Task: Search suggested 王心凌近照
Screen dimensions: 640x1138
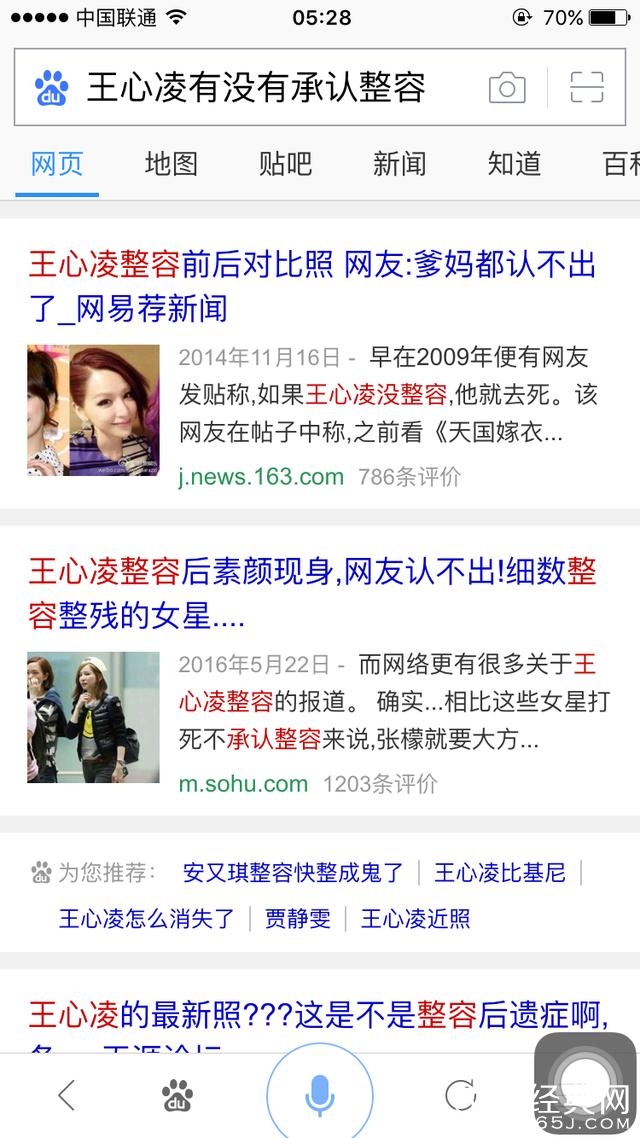Action: pos(415,919)
